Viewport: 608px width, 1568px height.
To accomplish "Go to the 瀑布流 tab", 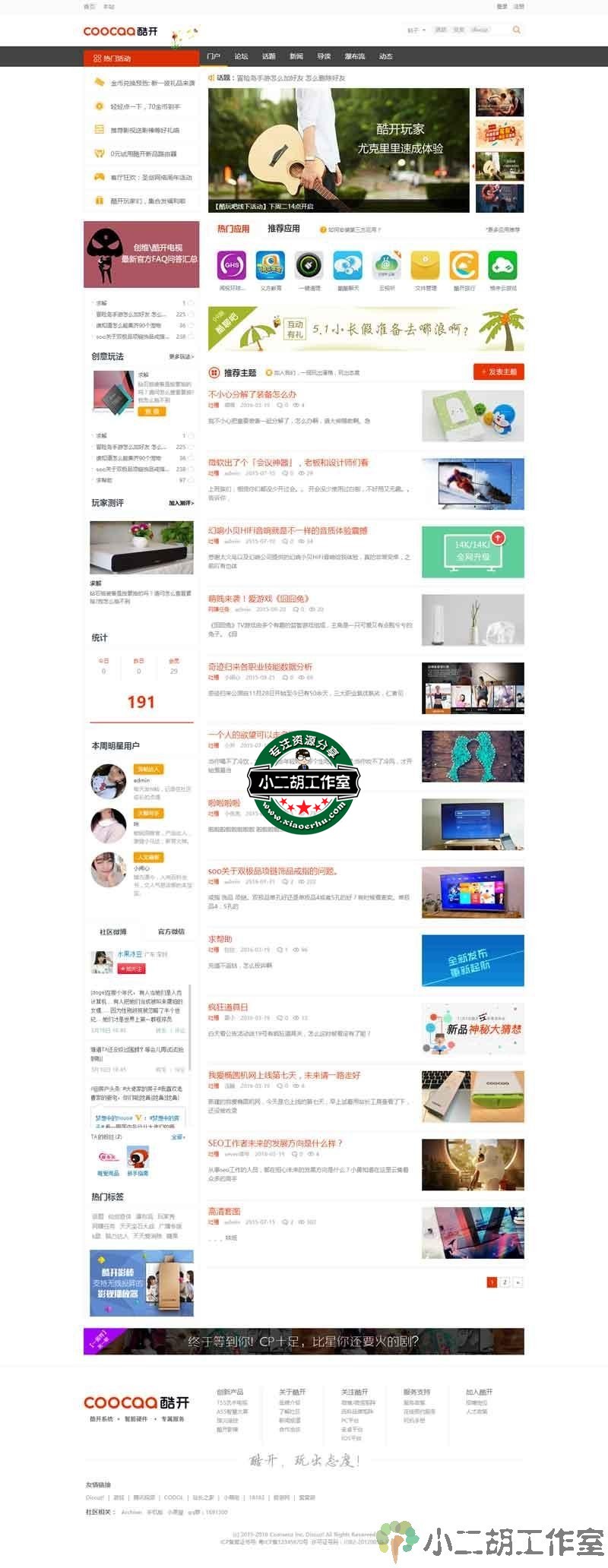I will pyautogui.click(x=354, y=56).
